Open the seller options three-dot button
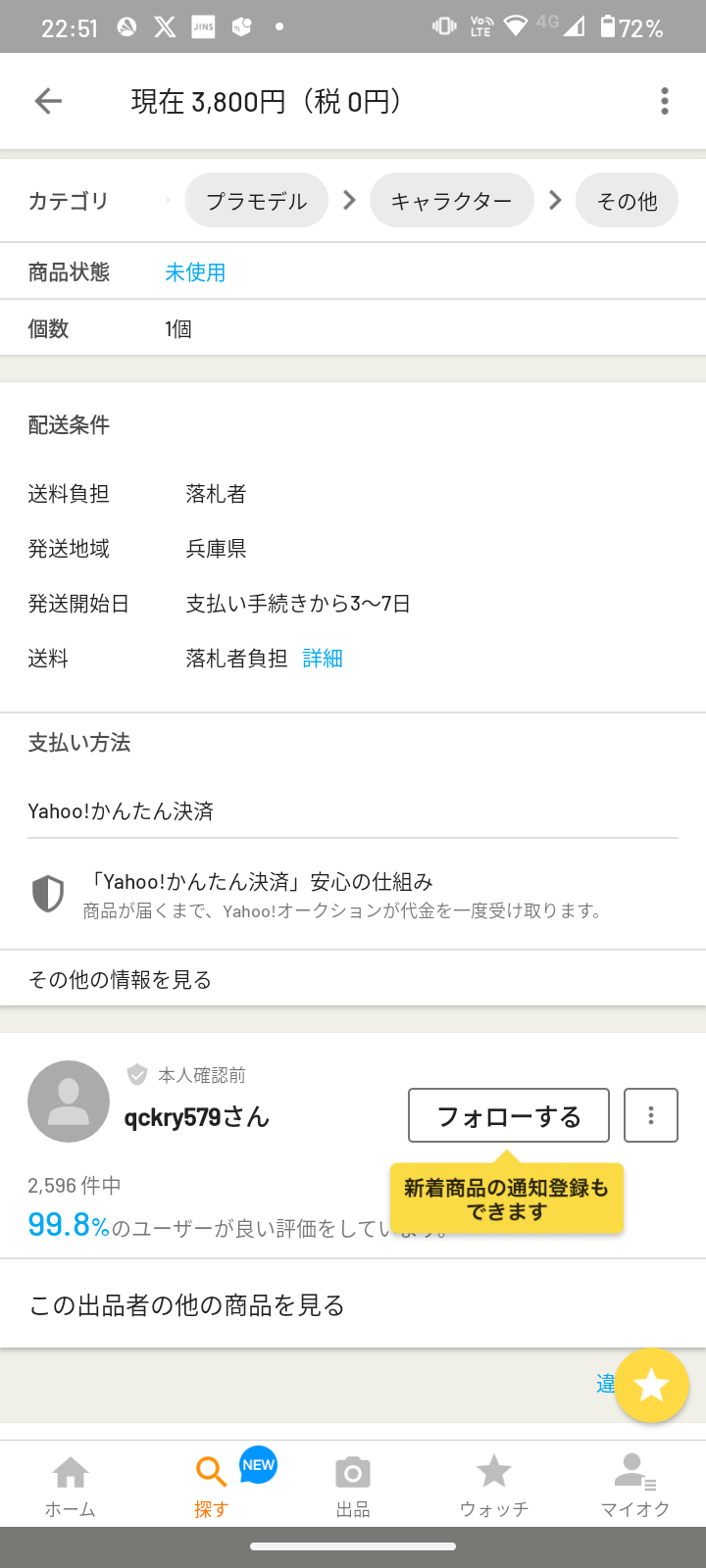This screenshot has width=706, height=1568. pos(651,1115)
